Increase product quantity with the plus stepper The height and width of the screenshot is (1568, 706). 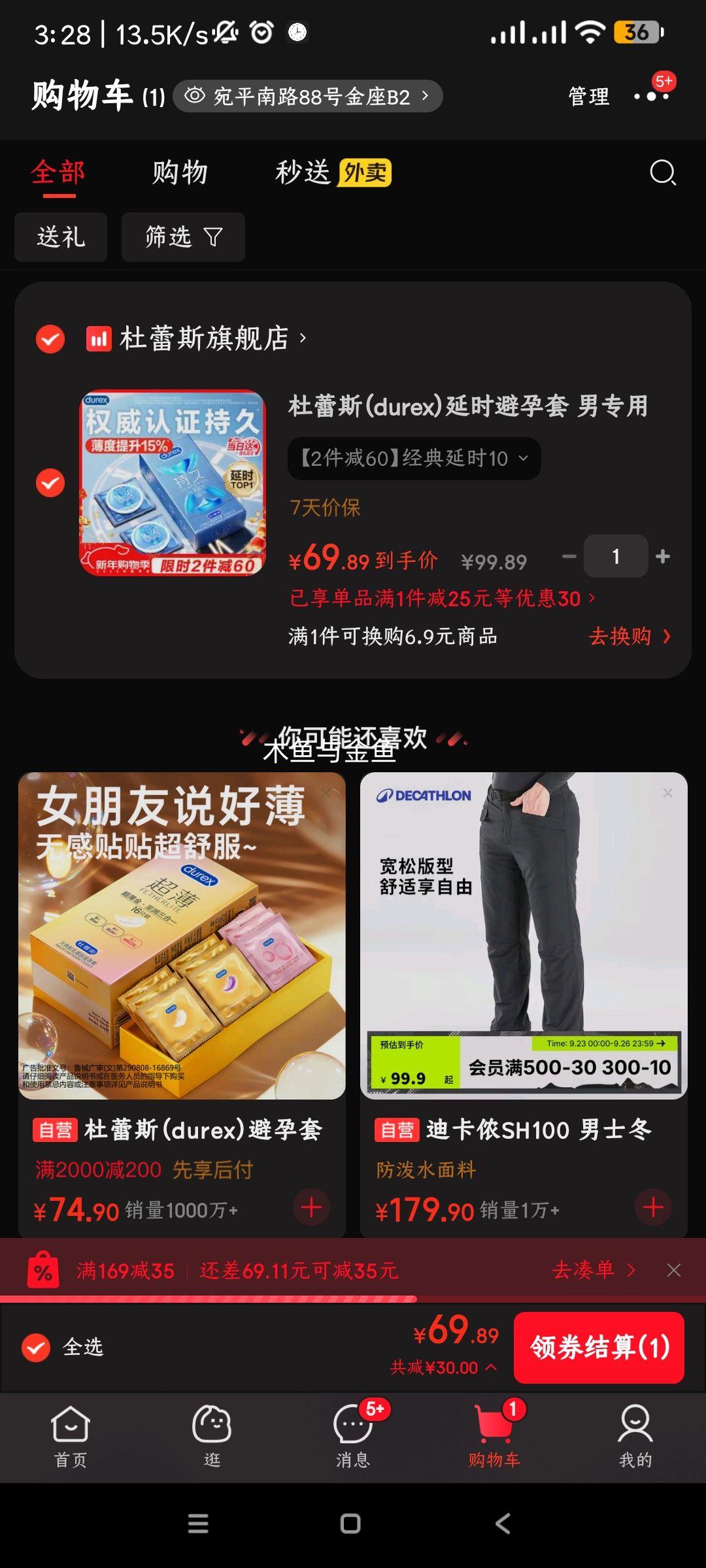click(662, 555)
